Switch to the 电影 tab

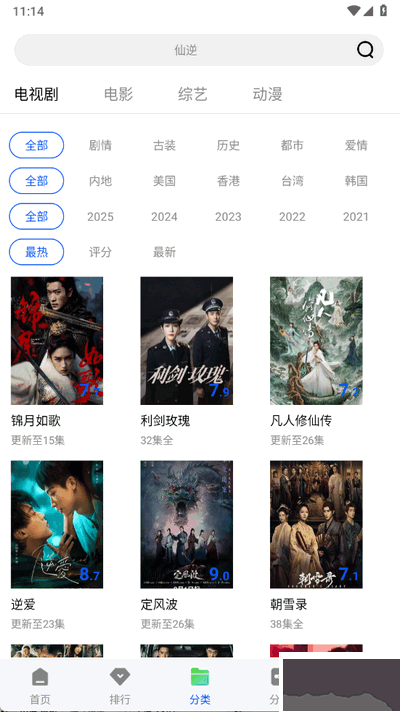click(119, 94)
